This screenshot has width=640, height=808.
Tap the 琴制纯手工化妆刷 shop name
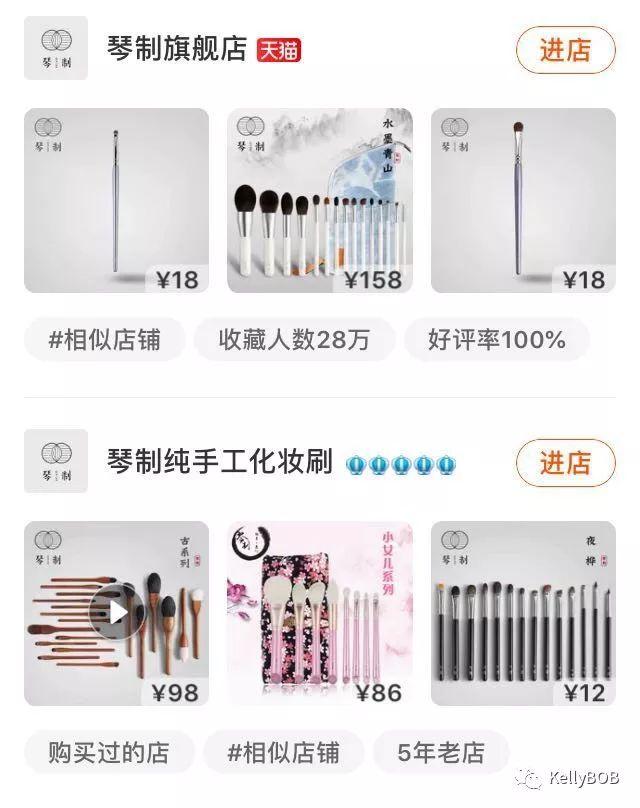point(219,462)
